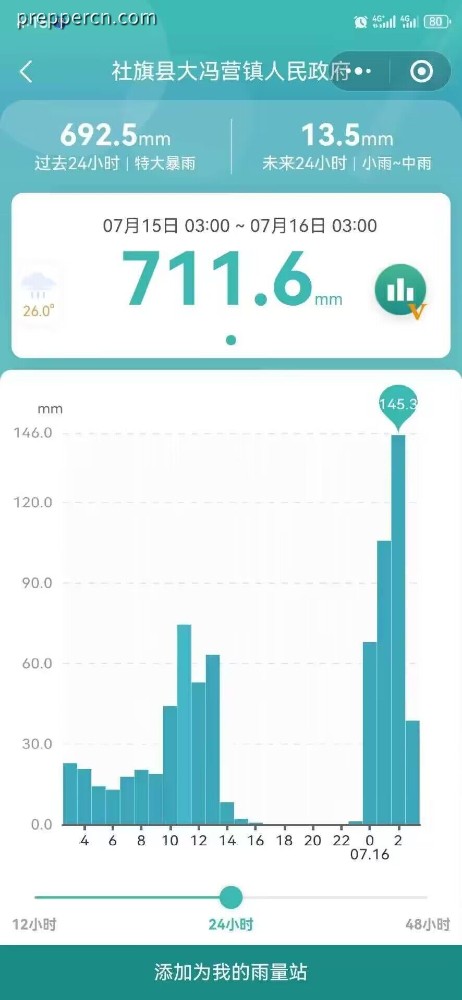The image size is (462, 1000).
Task: Open the green bar chart statistics button
Action: [x=400, y=291]
